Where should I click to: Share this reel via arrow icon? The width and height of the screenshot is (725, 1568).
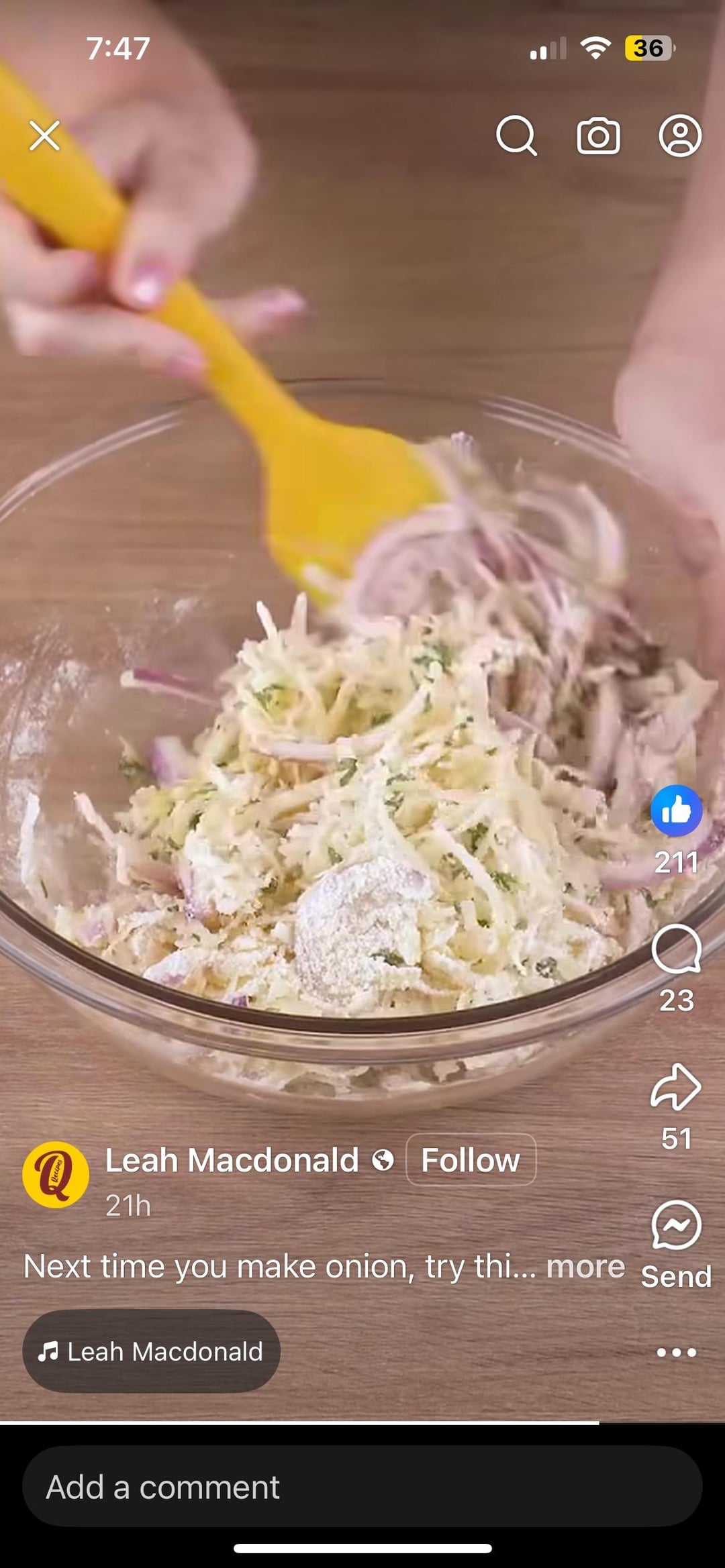pos(676,1087)
